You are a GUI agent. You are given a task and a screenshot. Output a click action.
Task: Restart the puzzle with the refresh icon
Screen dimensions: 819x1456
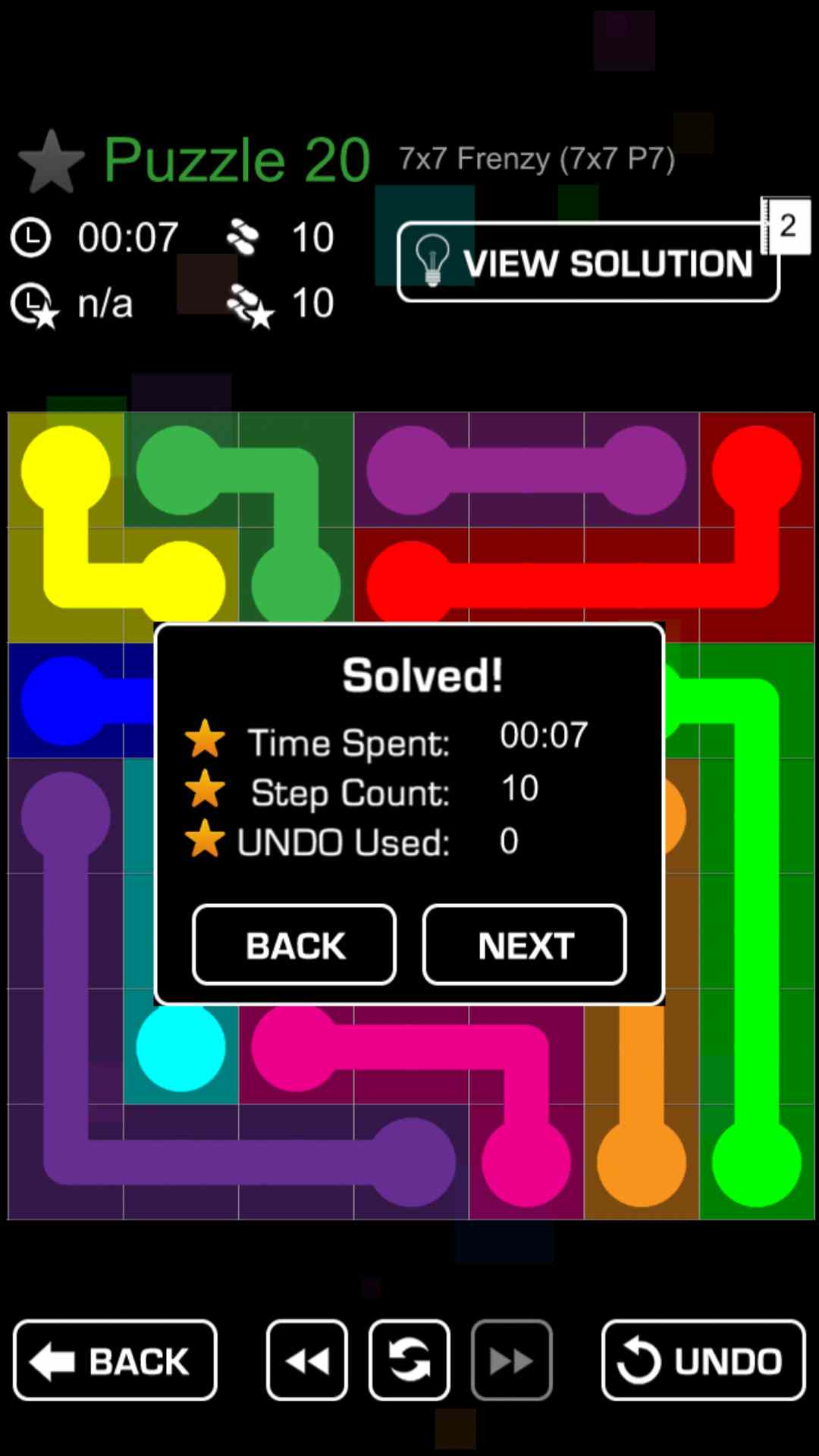click(x=409, y=1360)
